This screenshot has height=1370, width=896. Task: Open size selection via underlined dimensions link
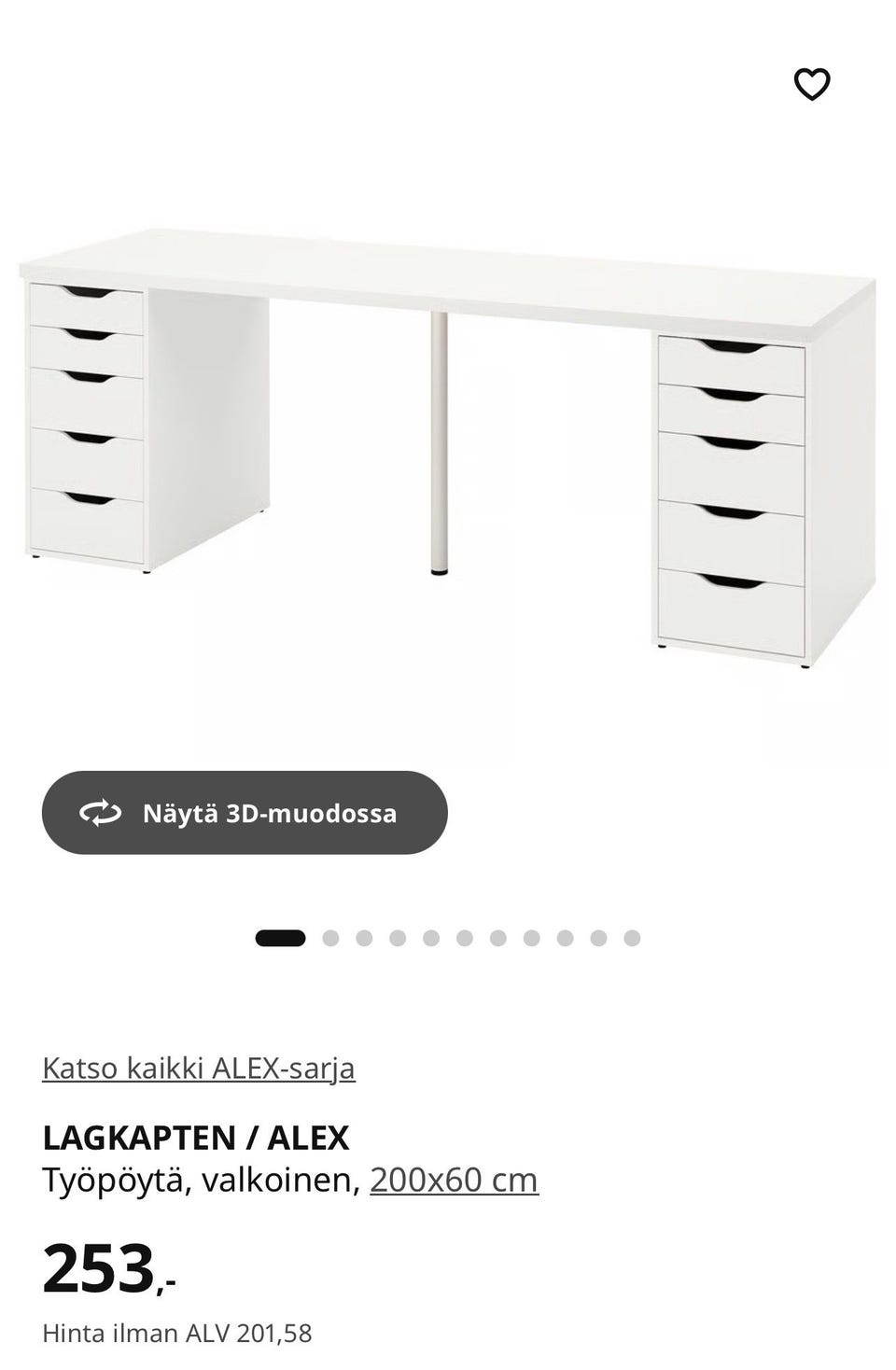click(454, 1180)
